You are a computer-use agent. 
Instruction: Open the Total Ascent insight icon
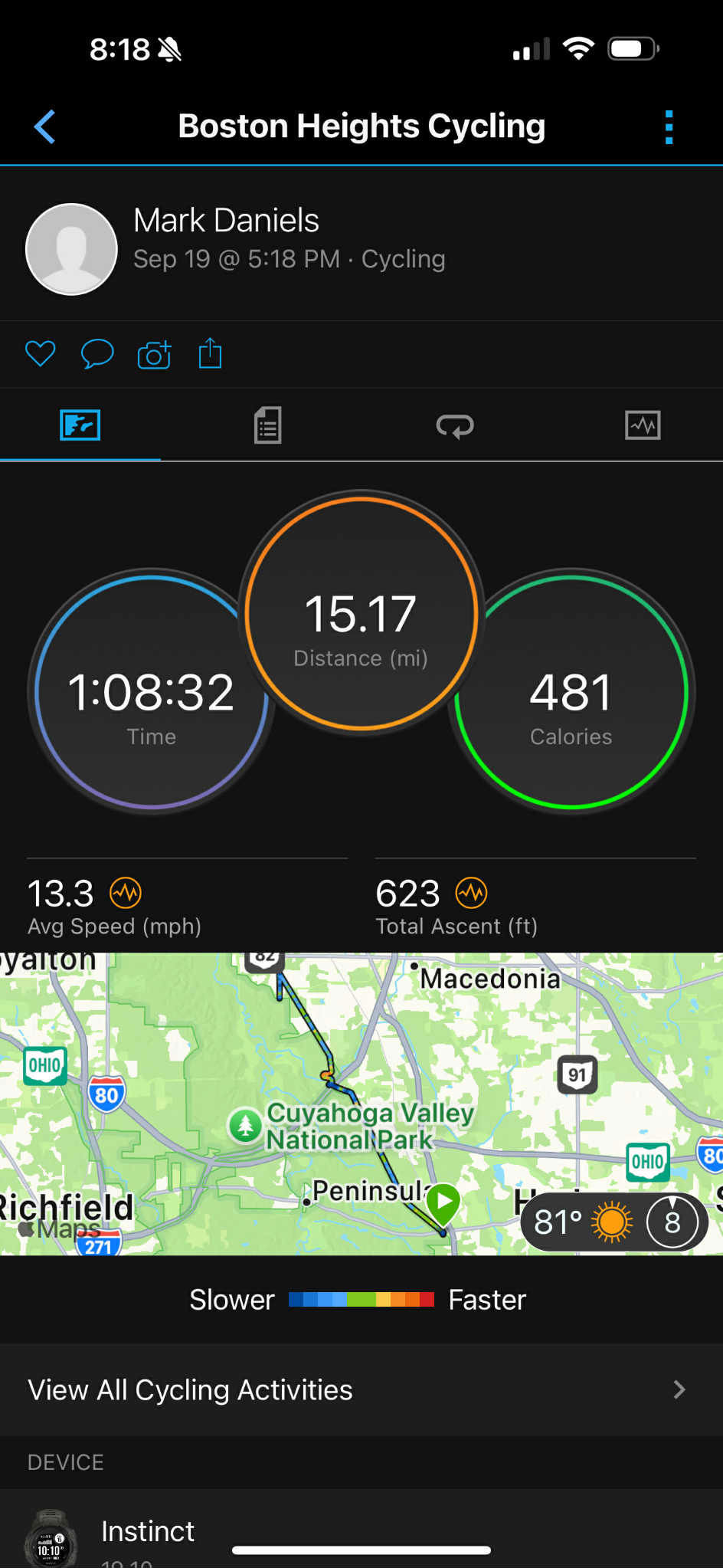tap(472, 893)
